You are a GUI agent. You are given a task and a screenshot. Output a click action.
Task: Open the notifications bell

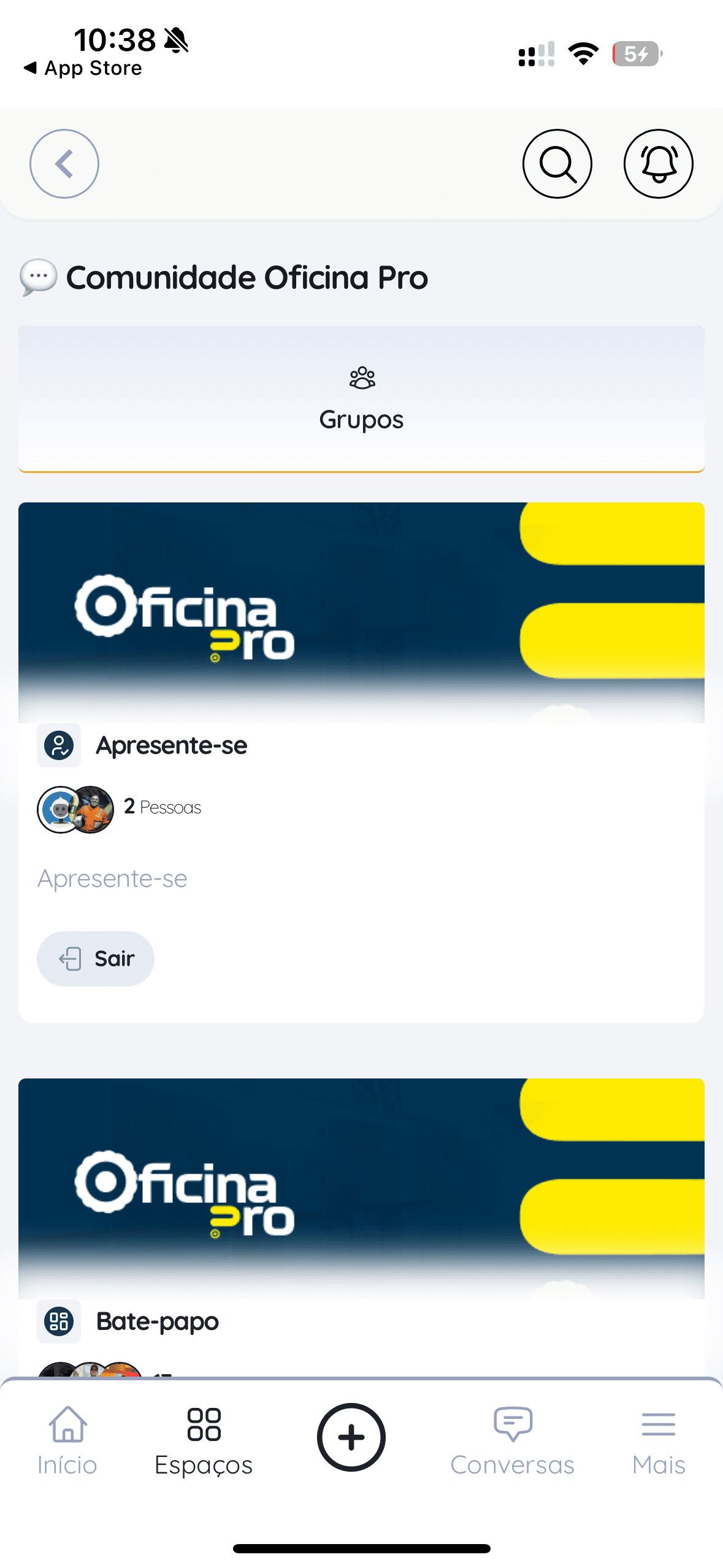[x=658, y=164]
